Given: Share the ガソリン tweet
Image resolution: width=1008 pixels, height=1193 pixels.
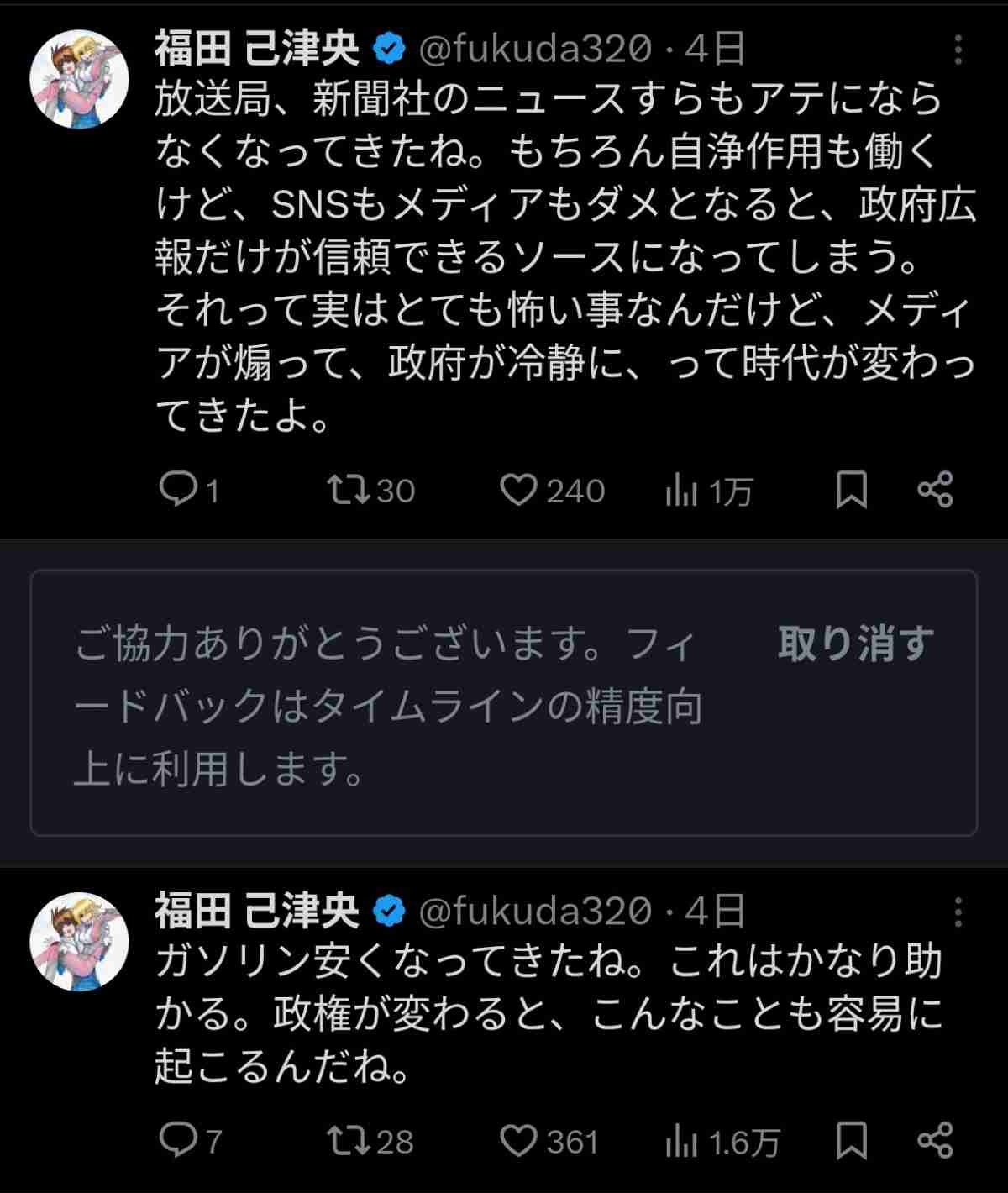Looking at the screenshot, I should coord(935,1140).
